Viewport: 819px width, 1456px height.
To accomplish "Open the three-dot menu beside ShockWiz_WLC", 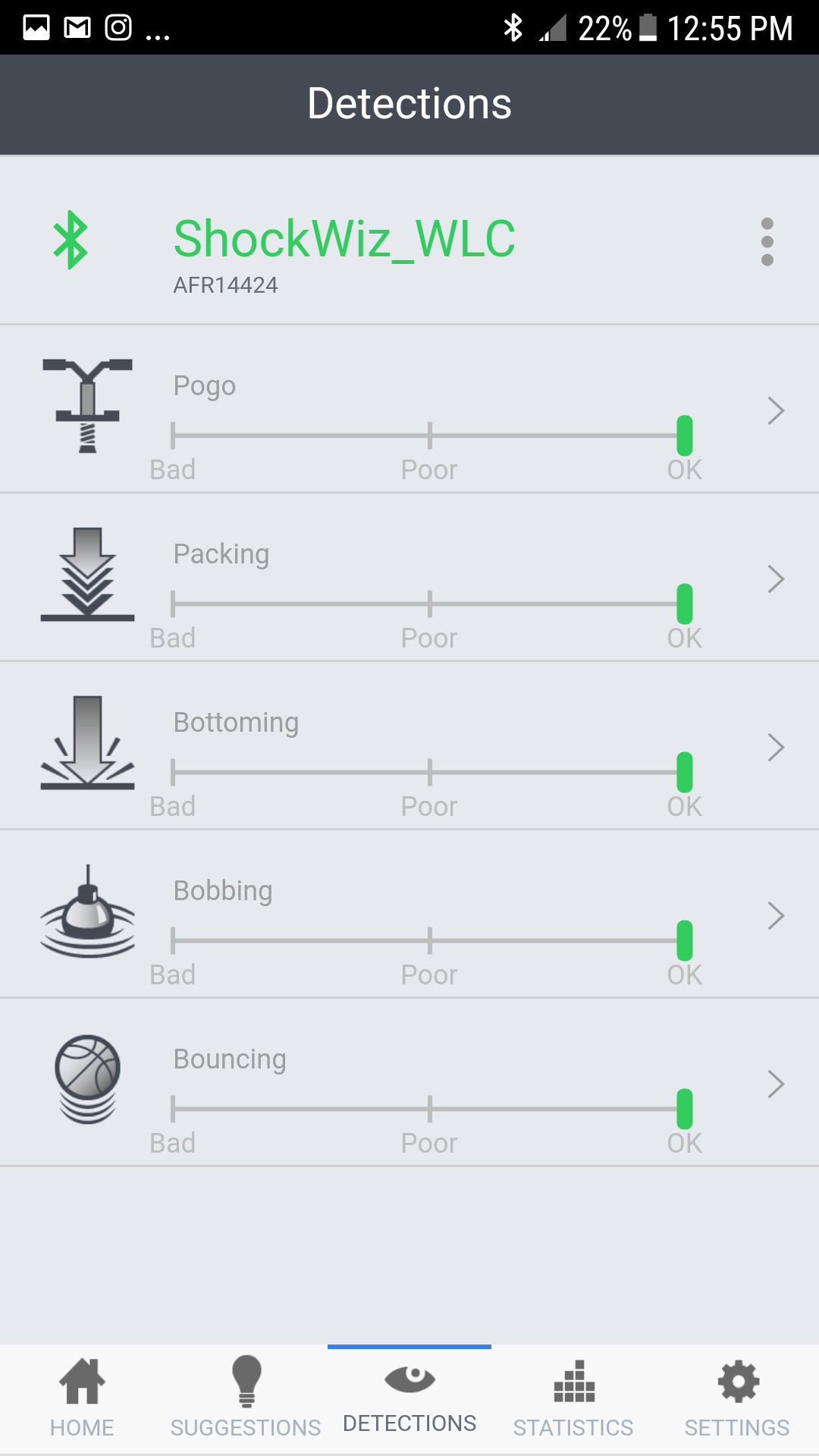I will [x=767, y=242].
